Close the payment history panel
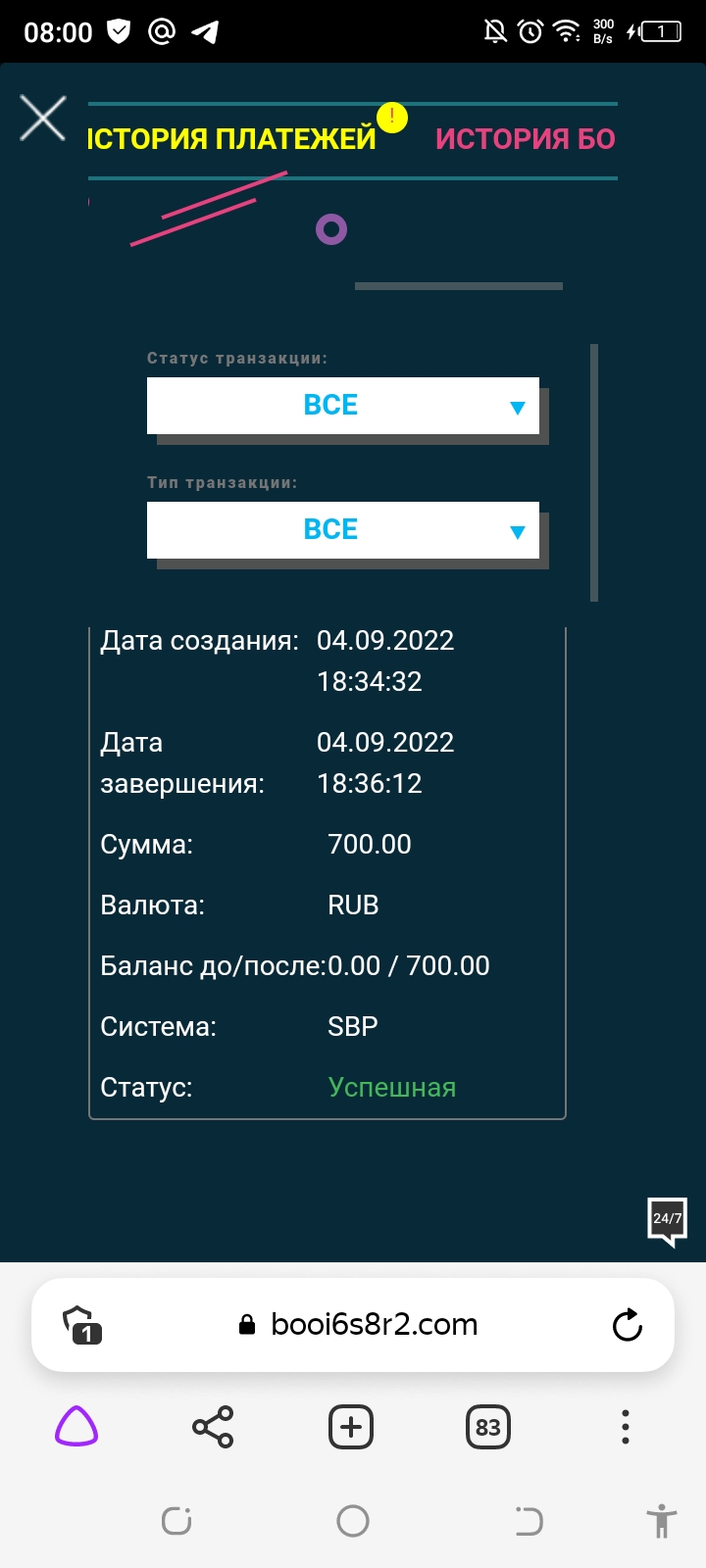 43,119
